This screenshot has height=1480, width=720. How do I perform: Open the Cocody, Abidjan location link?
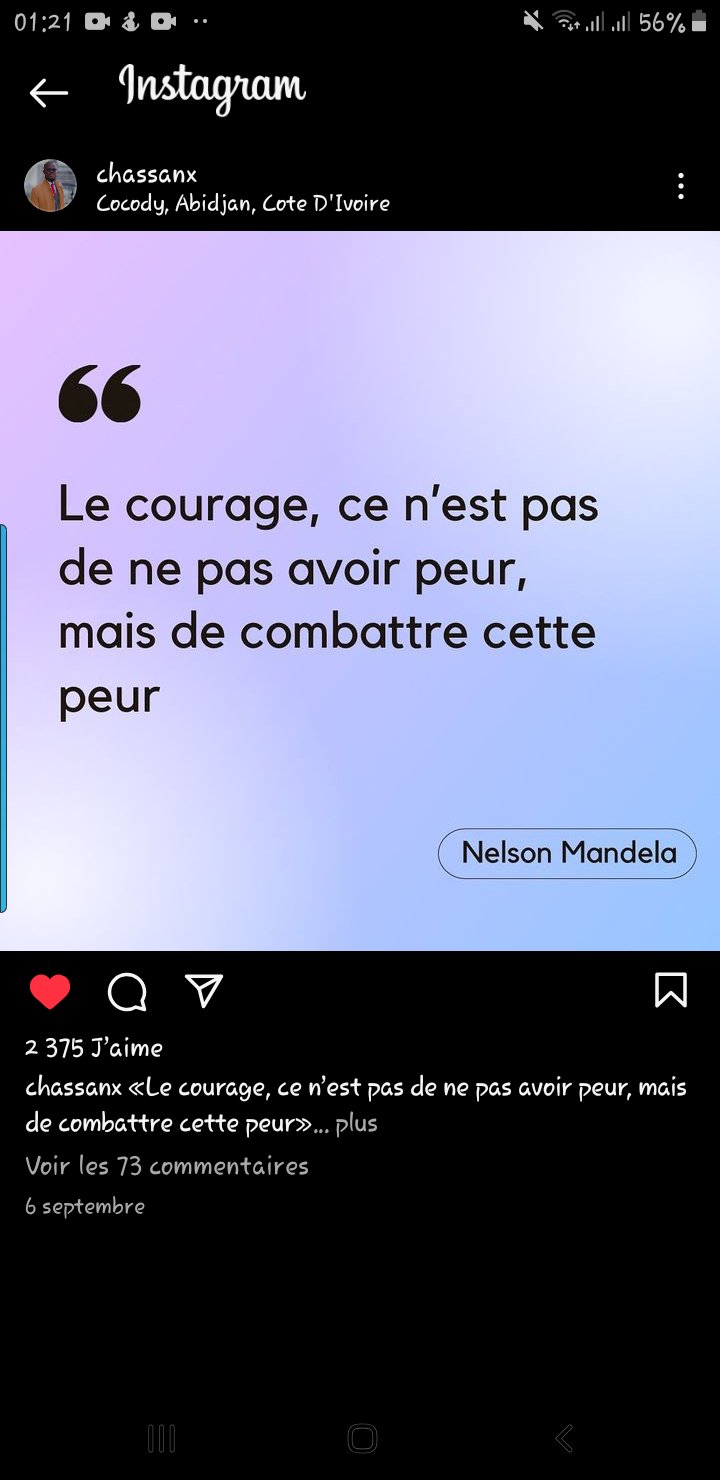click(x=243, y=203)
